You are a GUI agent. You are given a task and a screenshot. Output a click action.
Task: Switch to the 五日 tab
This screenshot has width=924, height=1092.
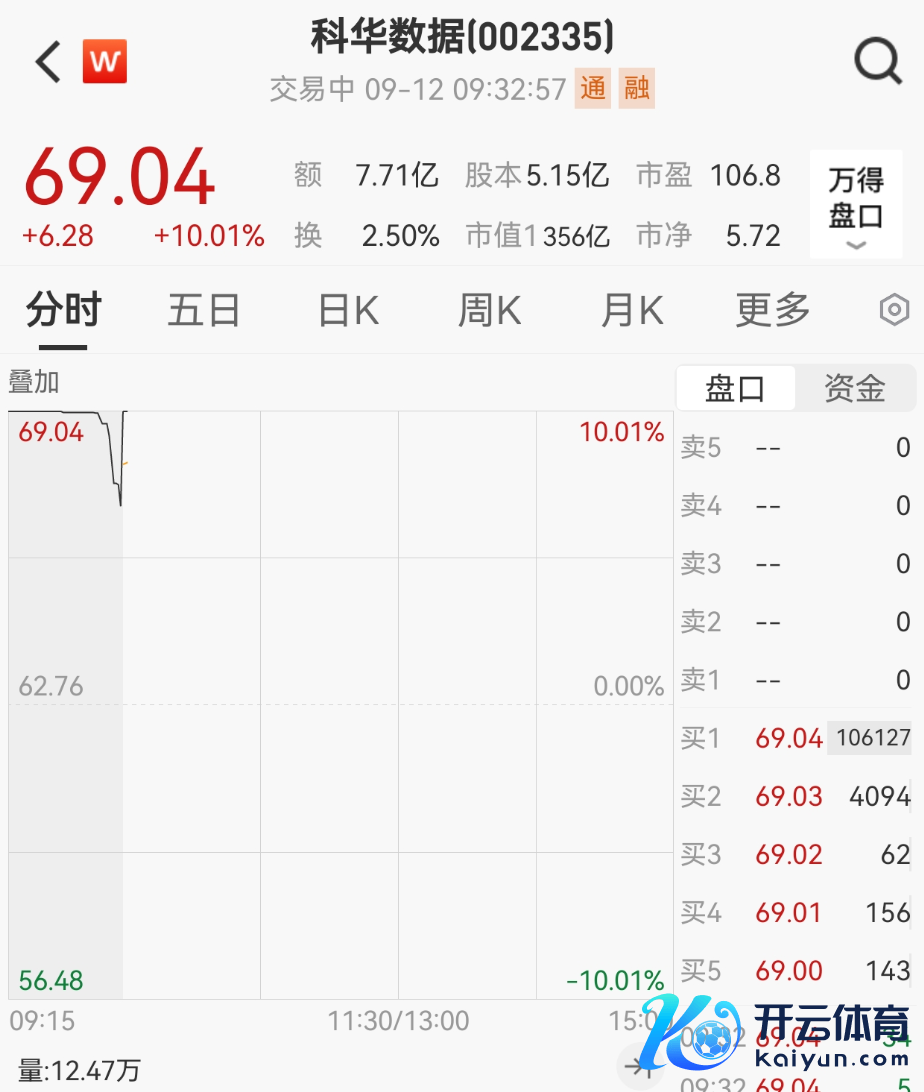(x=204, y=311)
